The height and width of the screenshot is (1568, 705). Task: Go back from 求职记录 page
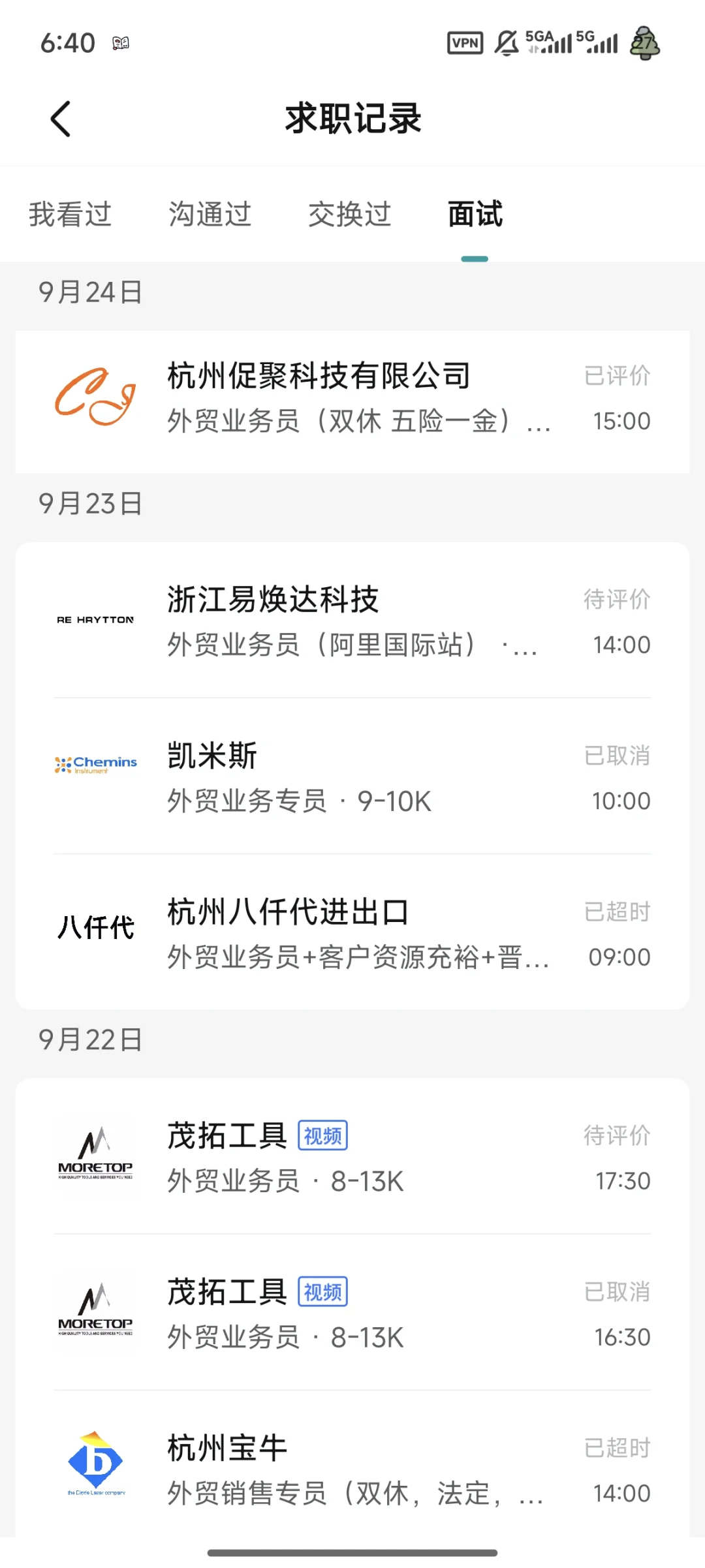pos(61,119)
